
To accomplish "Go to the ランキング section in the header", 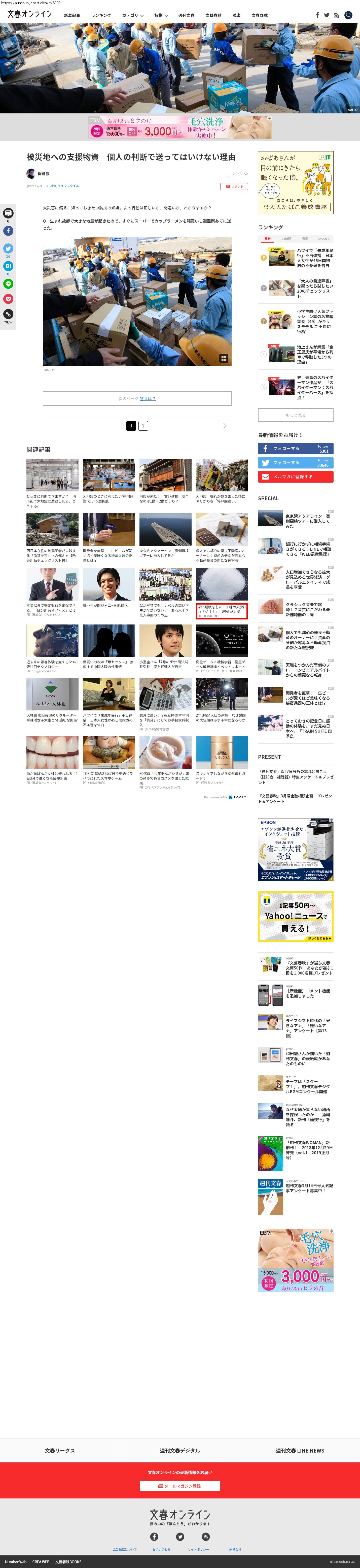I will 101,15.
